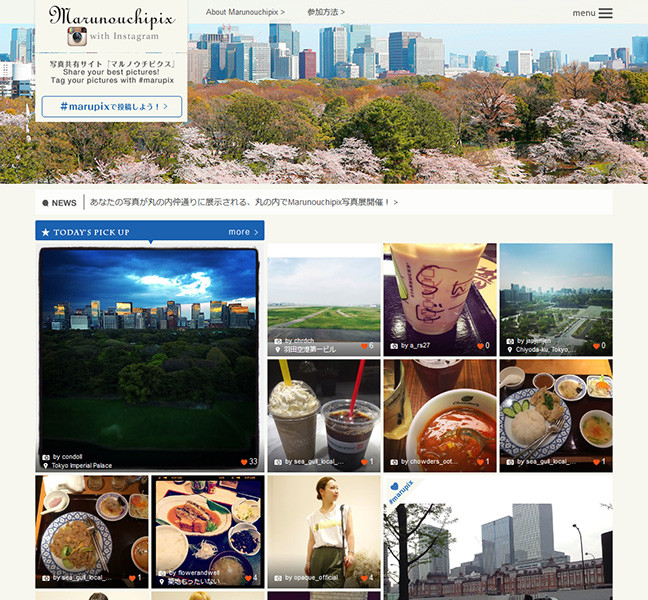Open condoll's Tokyo Imperial Palace photo

(149, 358)
